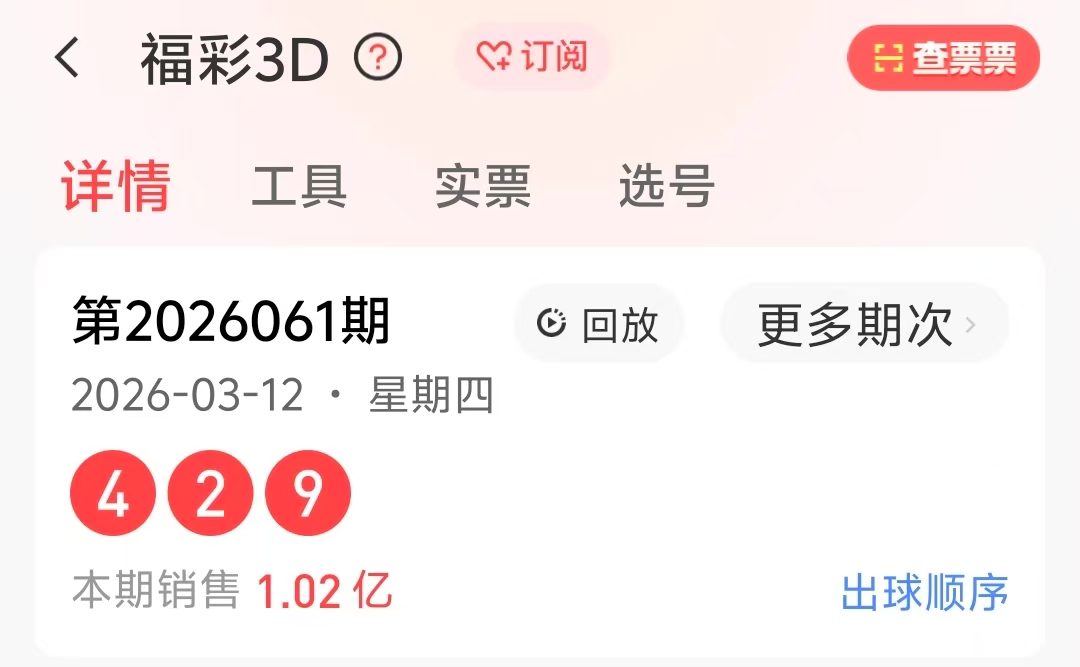The height and width of the screenshot is (667, 1080).
Task: Go back using the back arrow
Action: click(x=67, y=59)
